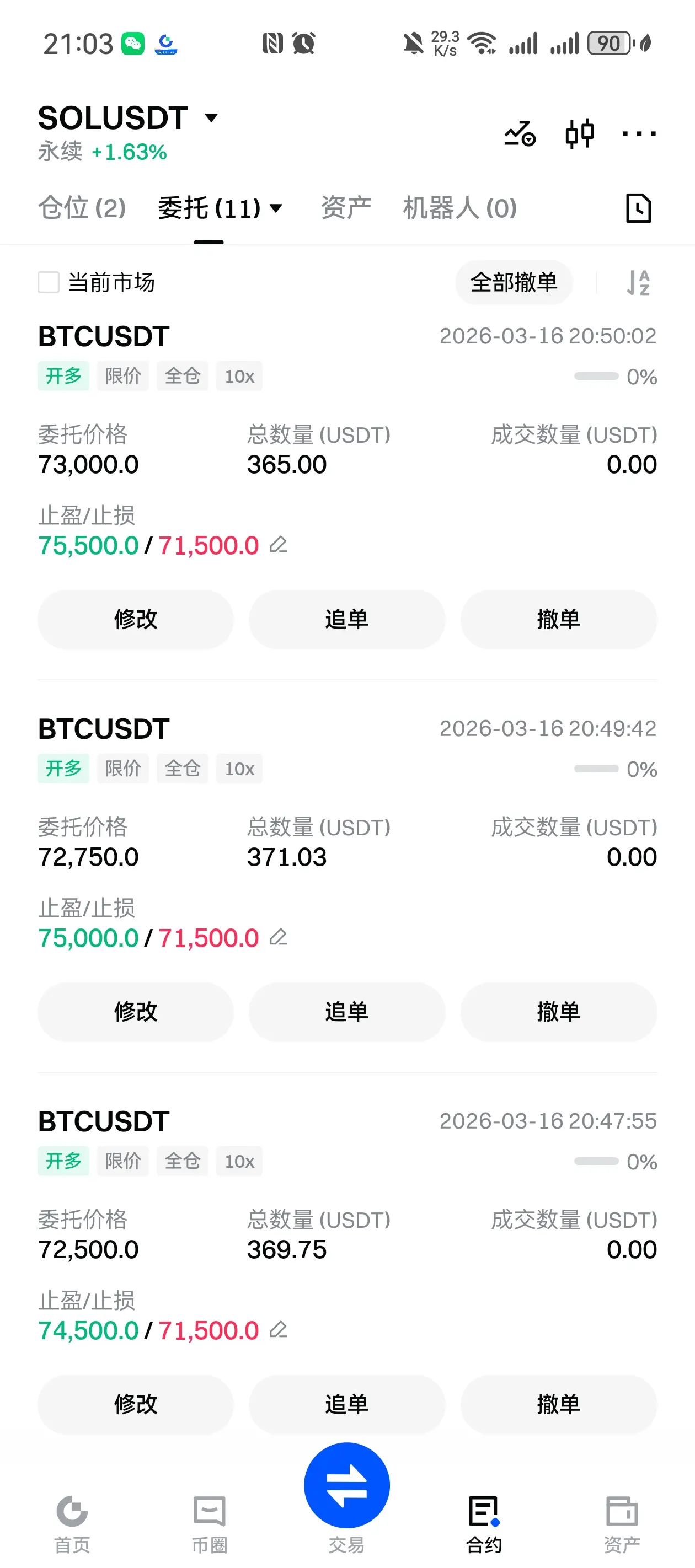Tap 追单 on the 72,750.0 order

(346, 1012)
